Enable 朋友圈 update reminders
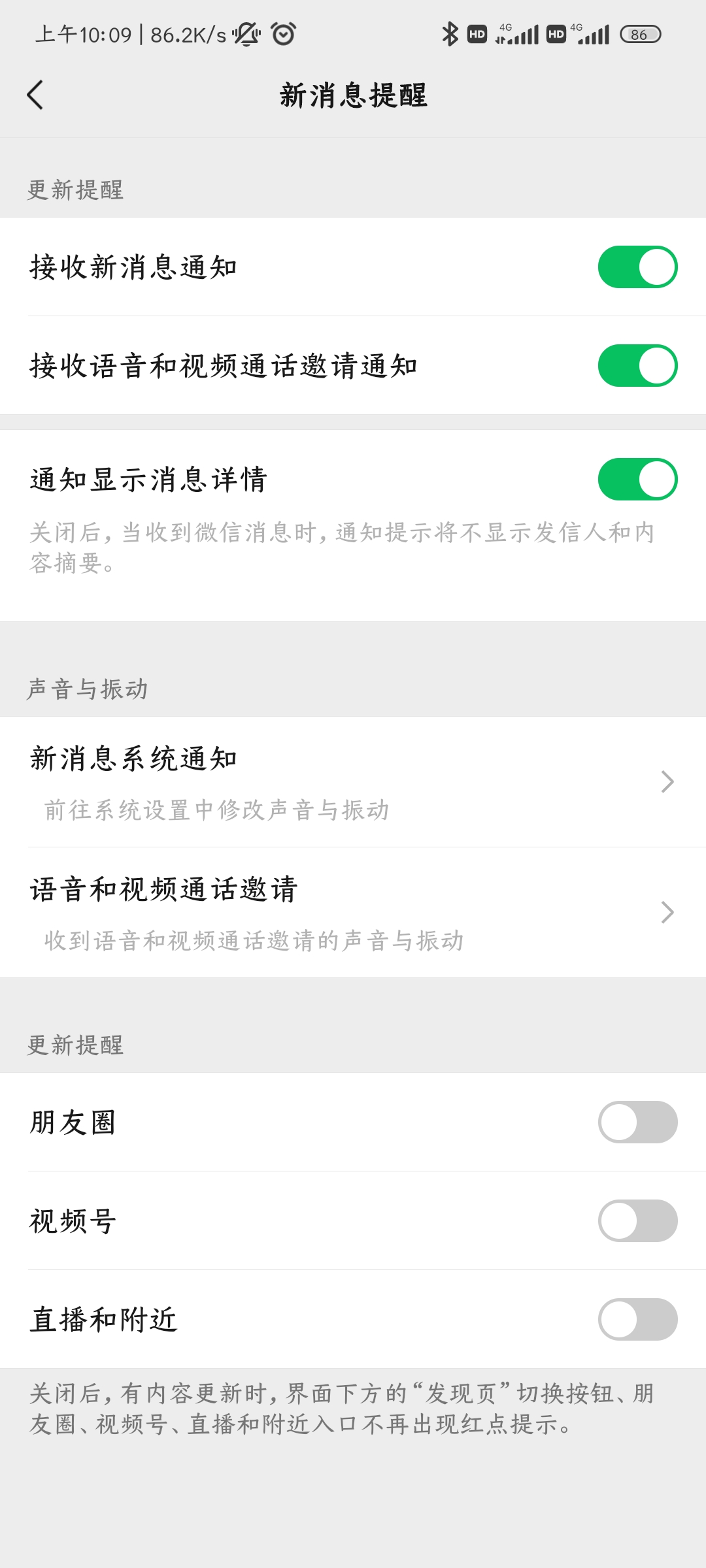This screenshot has width=706, height=1568. pyautogui.click(x=637, y=1122)
